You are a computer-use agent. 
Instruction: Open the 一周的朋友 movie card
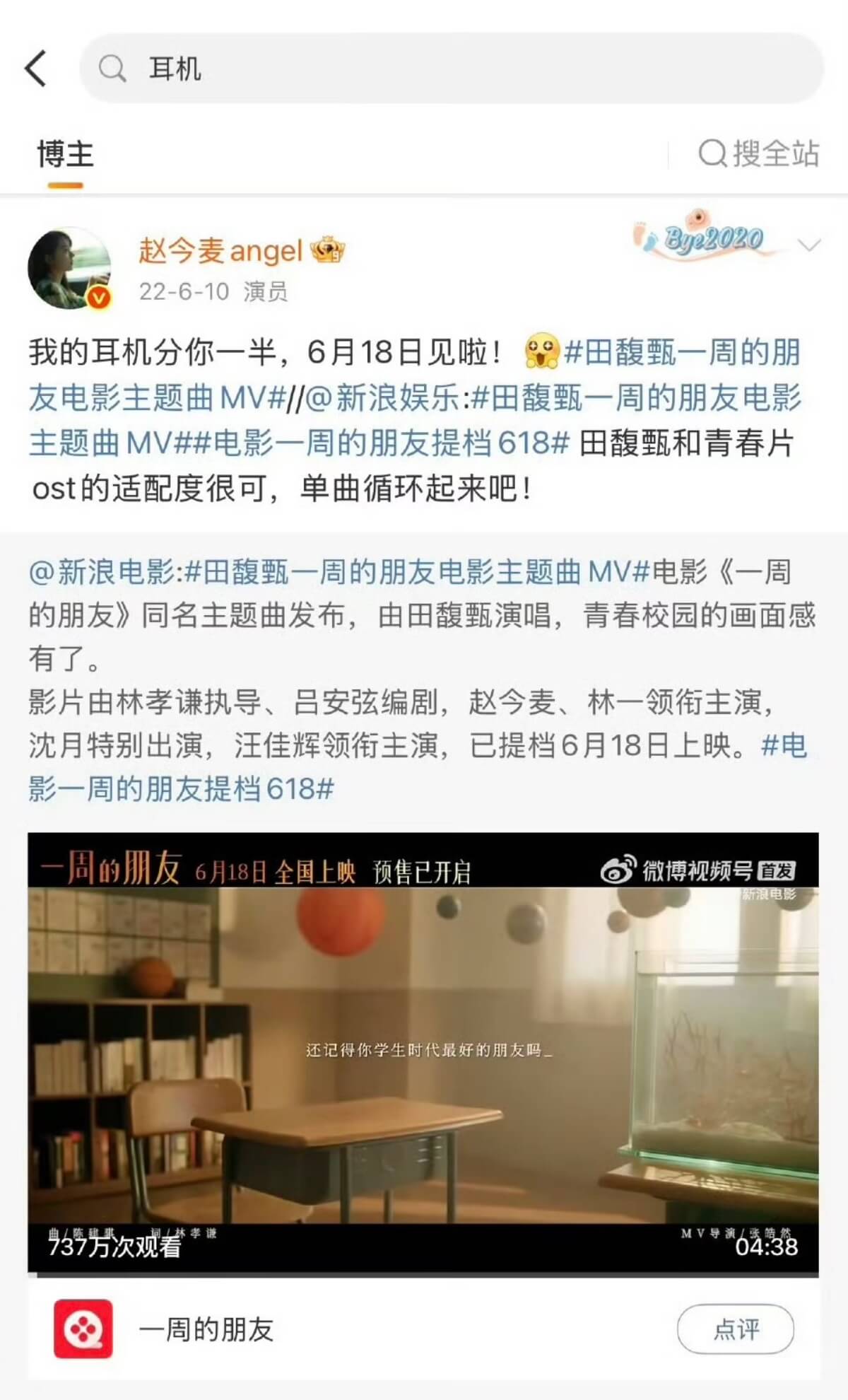(205, 1329)
